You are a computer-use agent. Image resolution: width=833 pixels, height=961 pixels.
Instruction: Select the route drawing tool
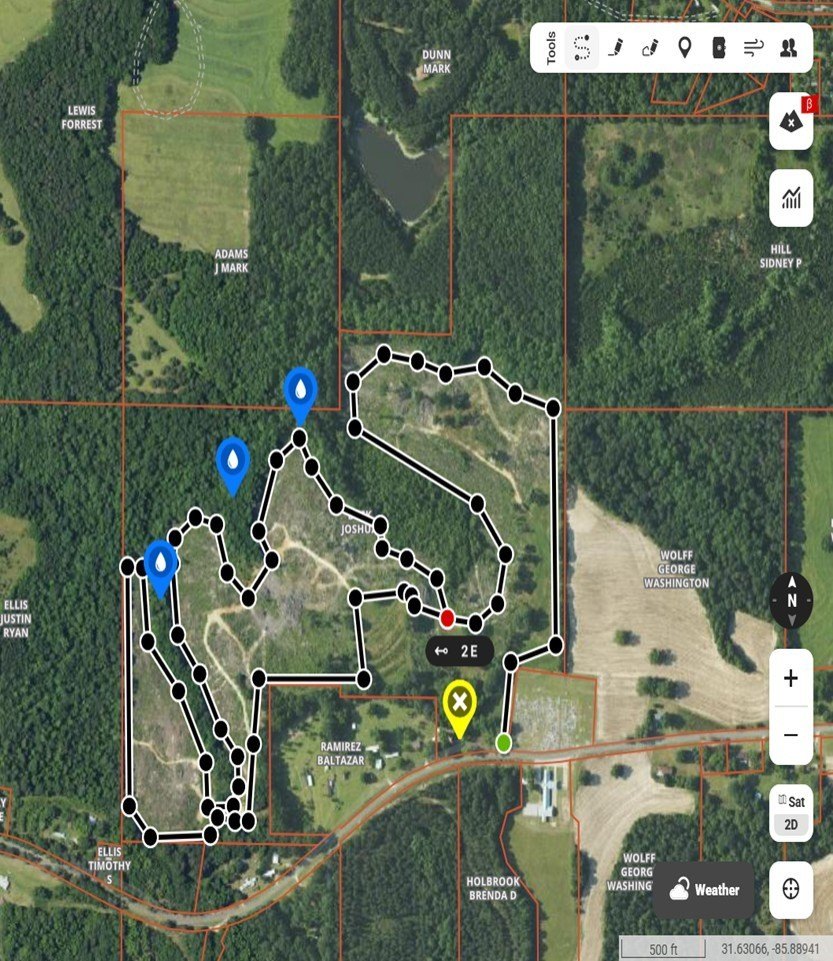point(581,48)
